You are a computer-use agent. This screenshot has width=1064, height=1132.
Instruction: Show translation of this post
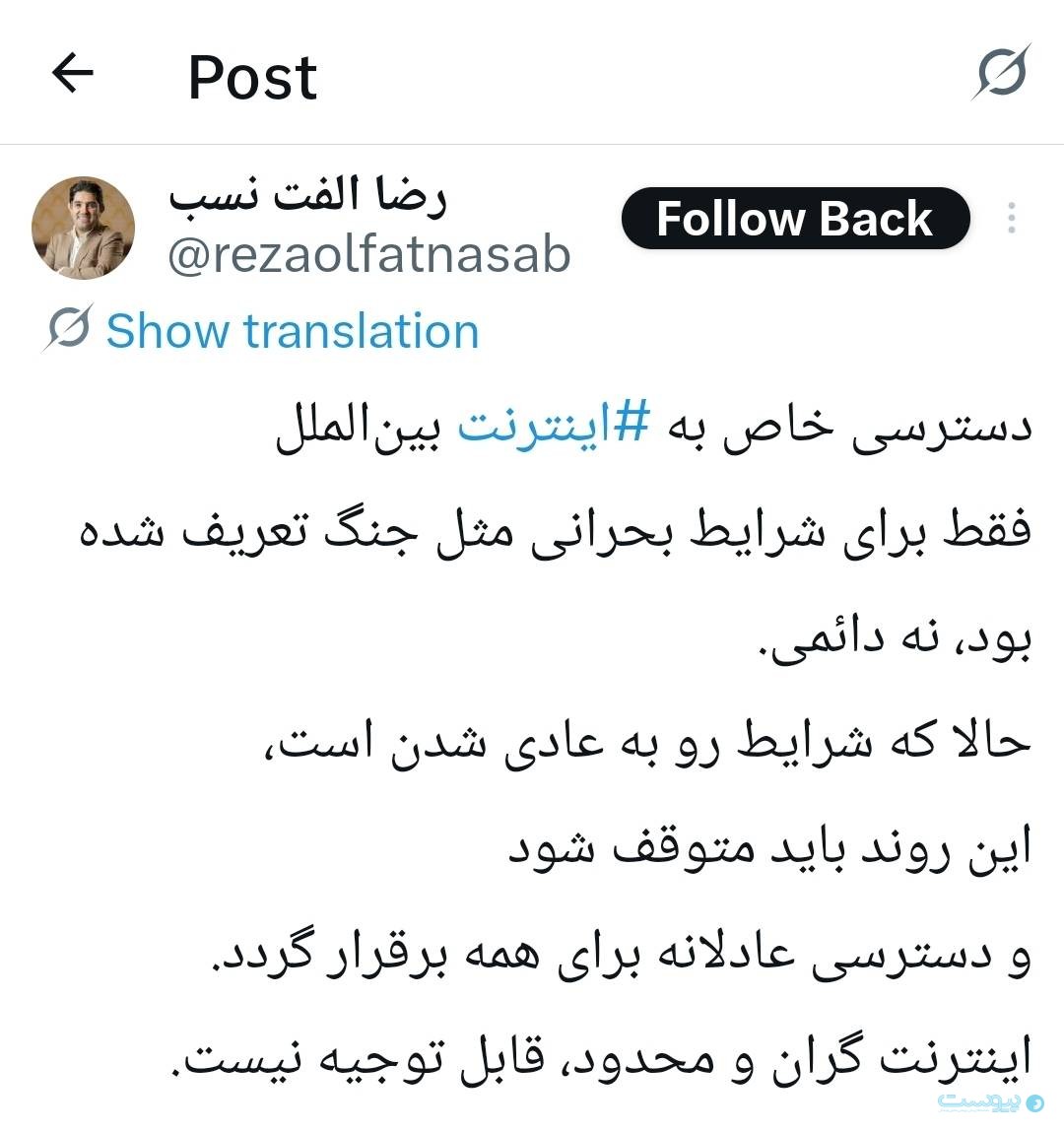point(292,330)
